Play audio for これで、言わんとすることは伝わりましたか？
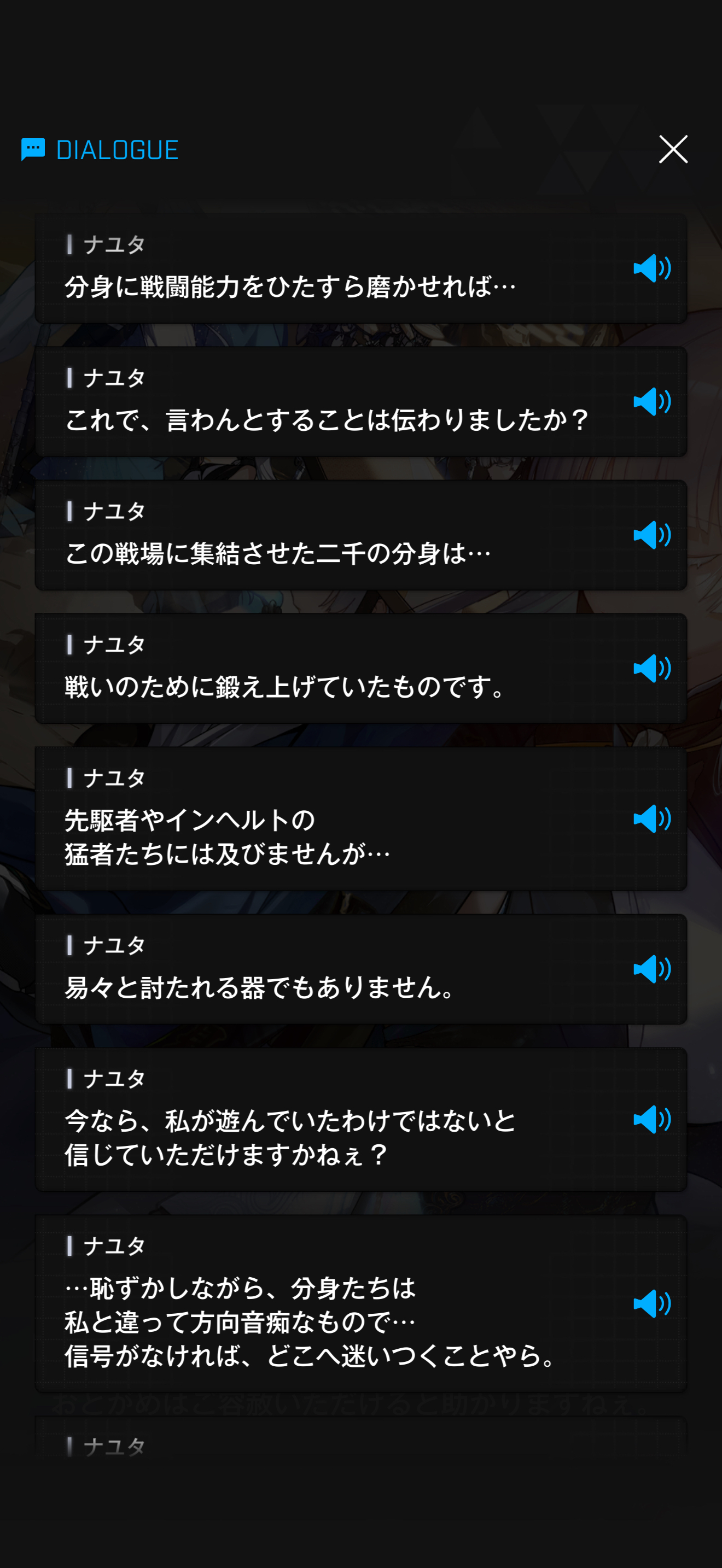The height and width of the screenshot is (1568, 722). [x=651, y=402]
